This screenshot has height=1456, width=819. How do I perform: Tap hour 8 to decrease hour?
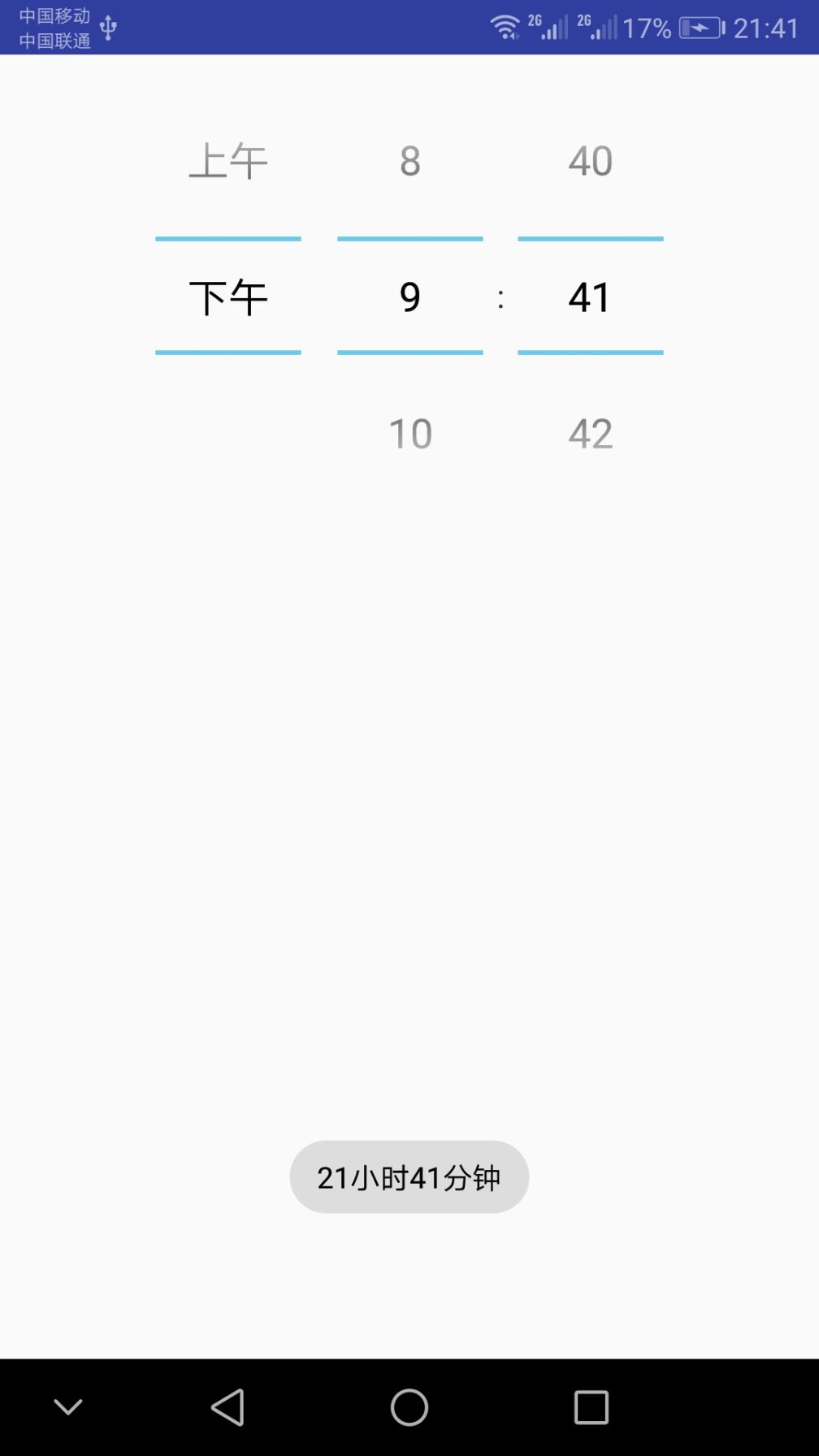410,160
